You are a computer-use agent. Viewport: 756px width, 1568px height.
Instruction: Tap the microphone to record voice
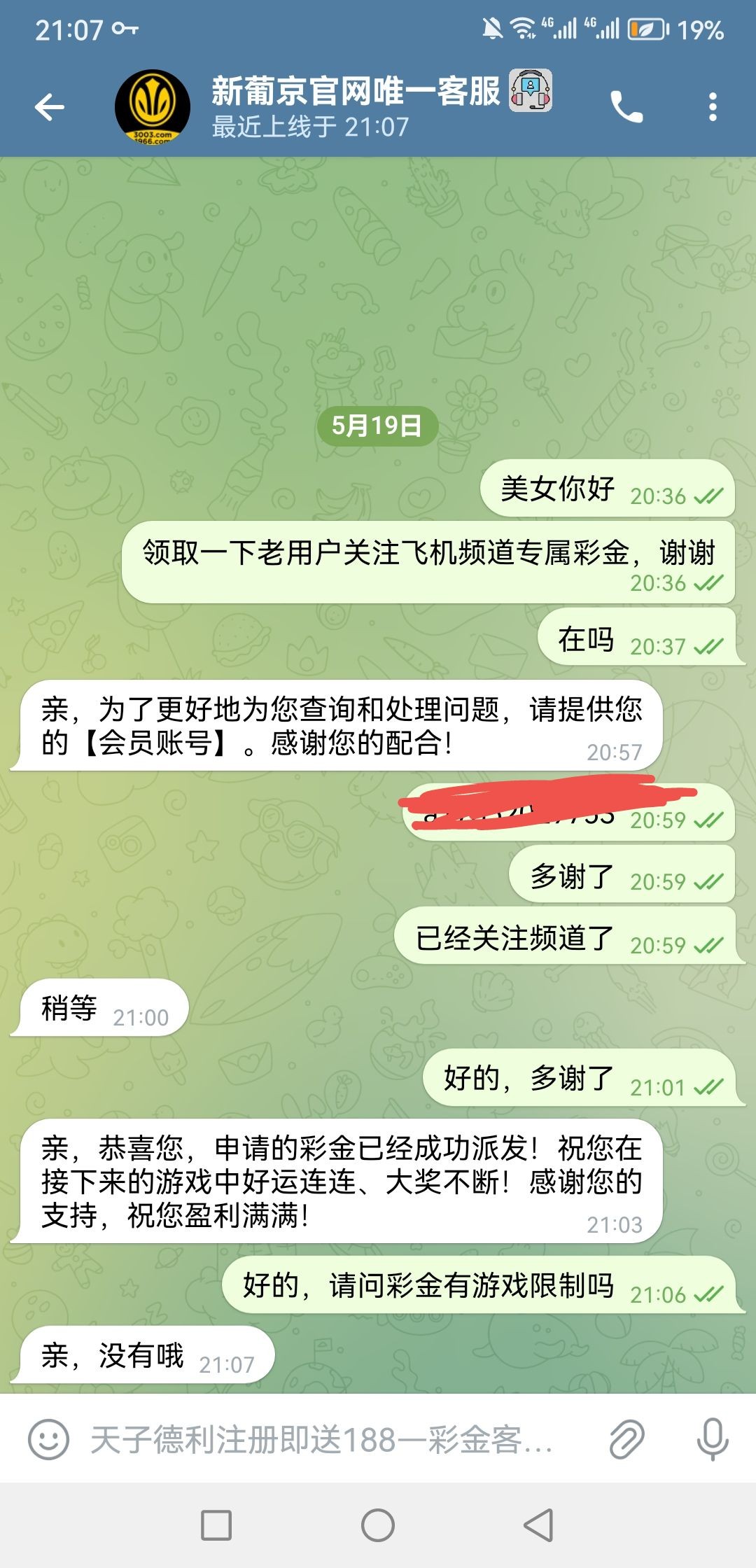(713, 1439)
